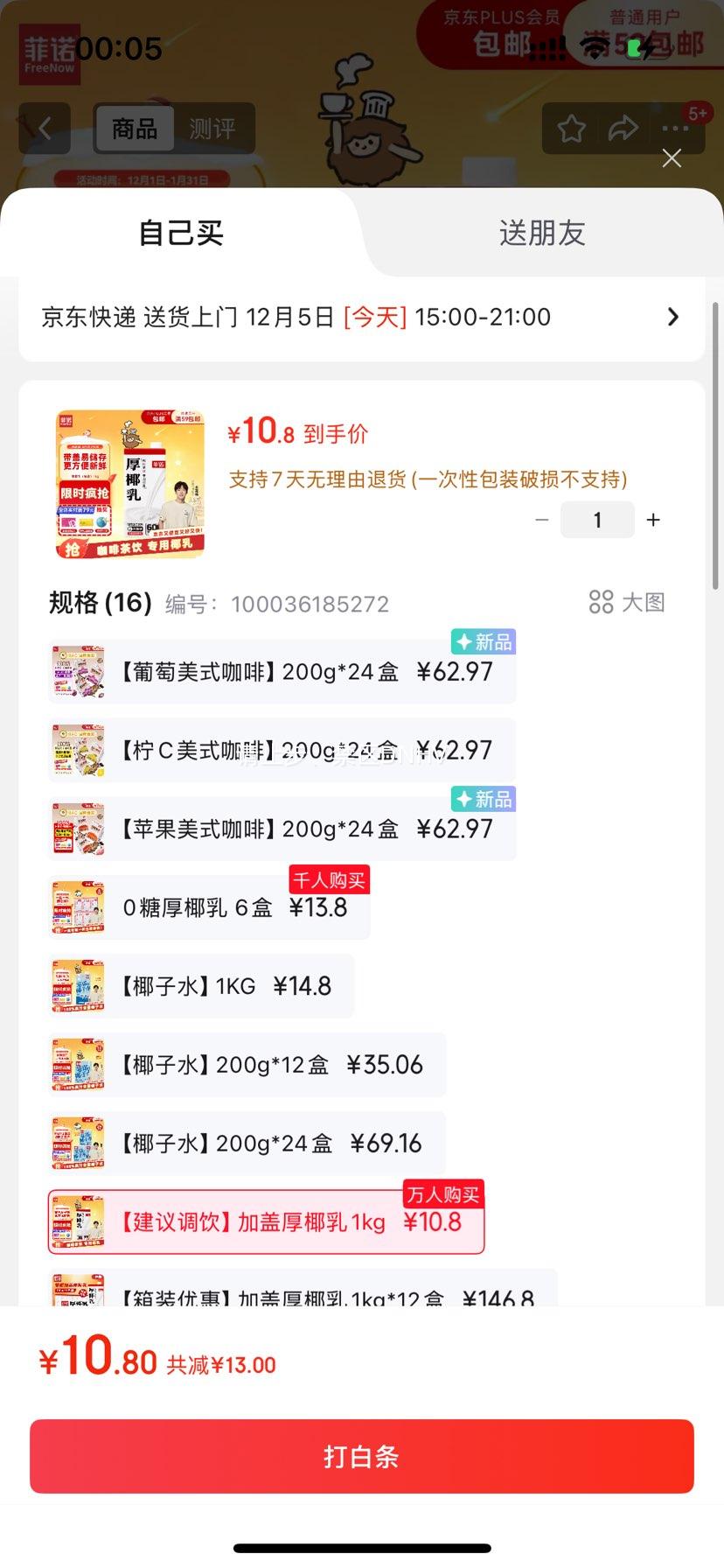This screenshot has width=724, height=1568.
Task: Choose 【苹果美式咖啡】200g*24盒 option
Action: pos(282,829)
